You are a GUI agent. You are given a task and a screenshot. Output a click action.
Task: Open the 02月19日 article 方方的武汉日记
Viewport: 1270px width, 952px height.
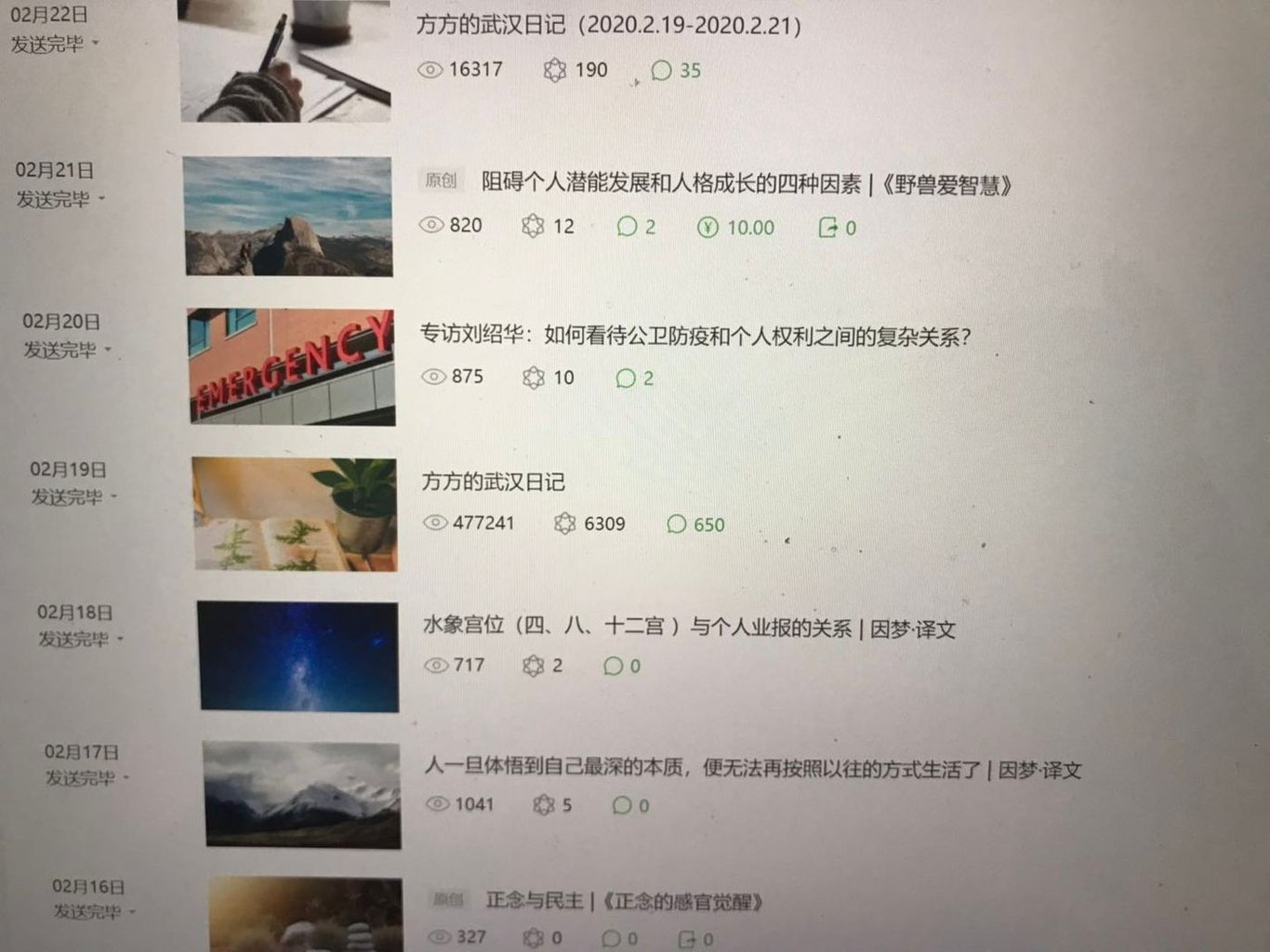[493, 482]
